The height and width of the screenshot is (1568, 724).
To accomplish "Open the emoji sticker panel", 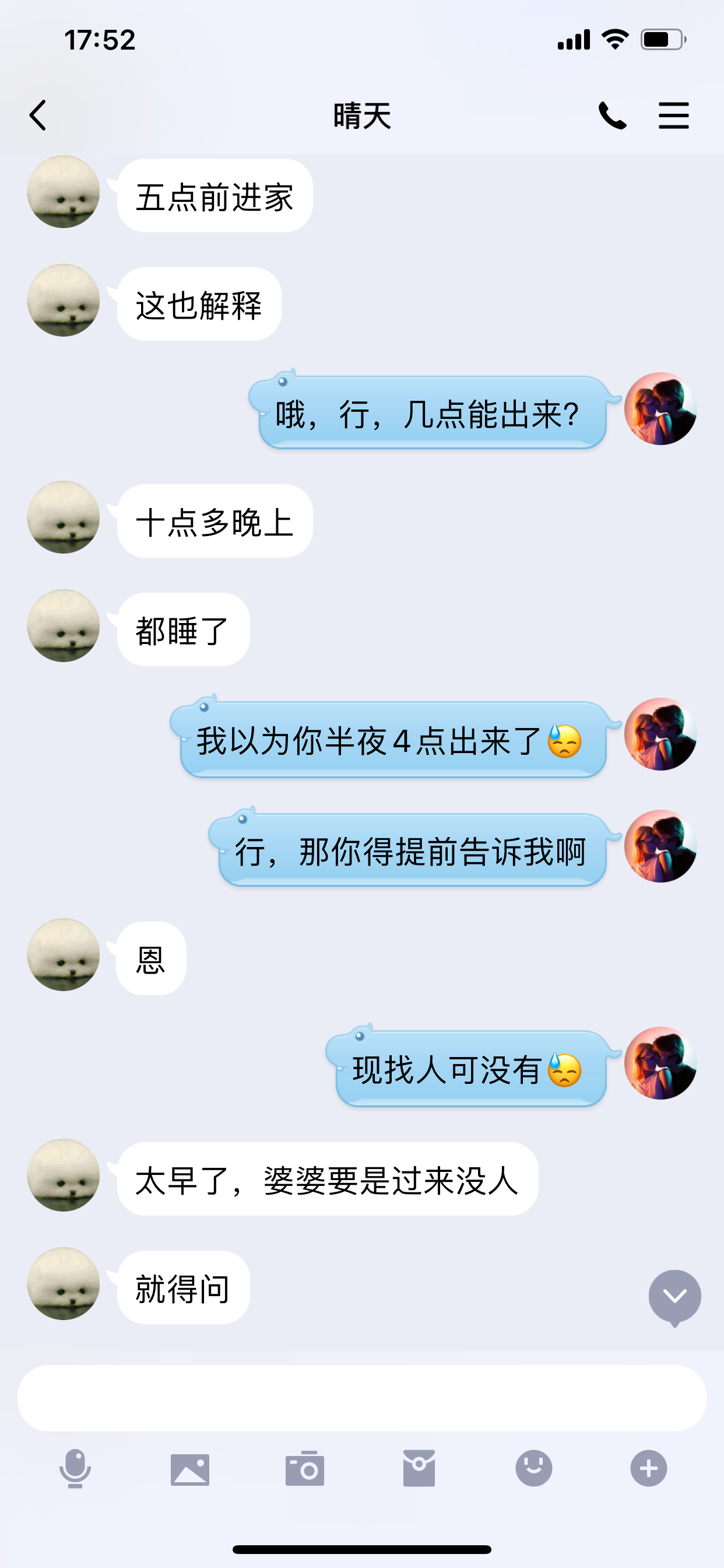I will click(x=533, y=1469).
